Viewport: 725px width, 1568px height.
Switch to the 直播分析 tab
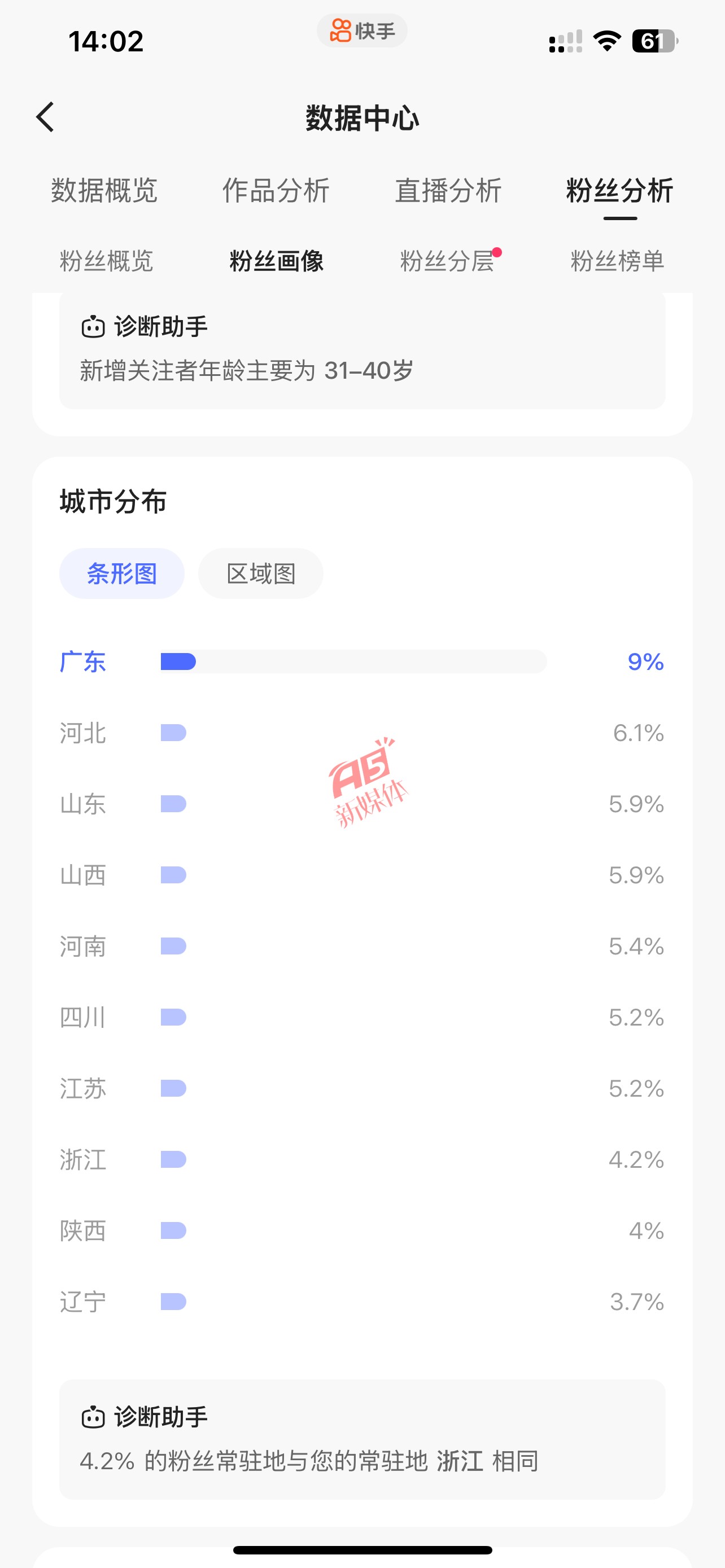click(x=448, y=191)
